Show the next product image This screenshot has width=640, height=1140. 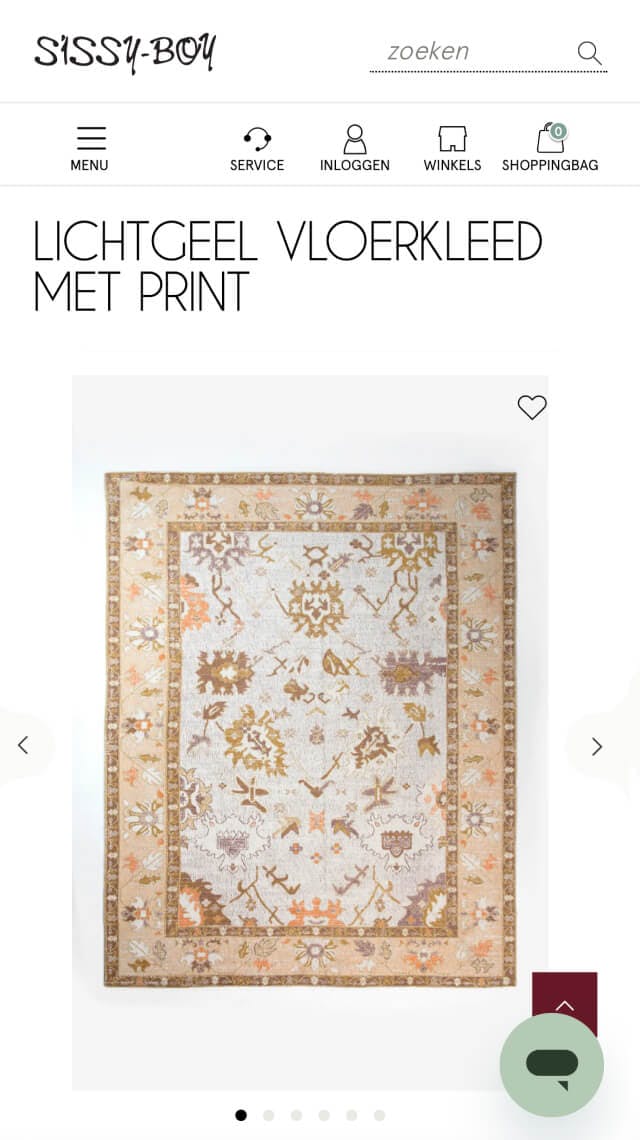pos(597,746)
